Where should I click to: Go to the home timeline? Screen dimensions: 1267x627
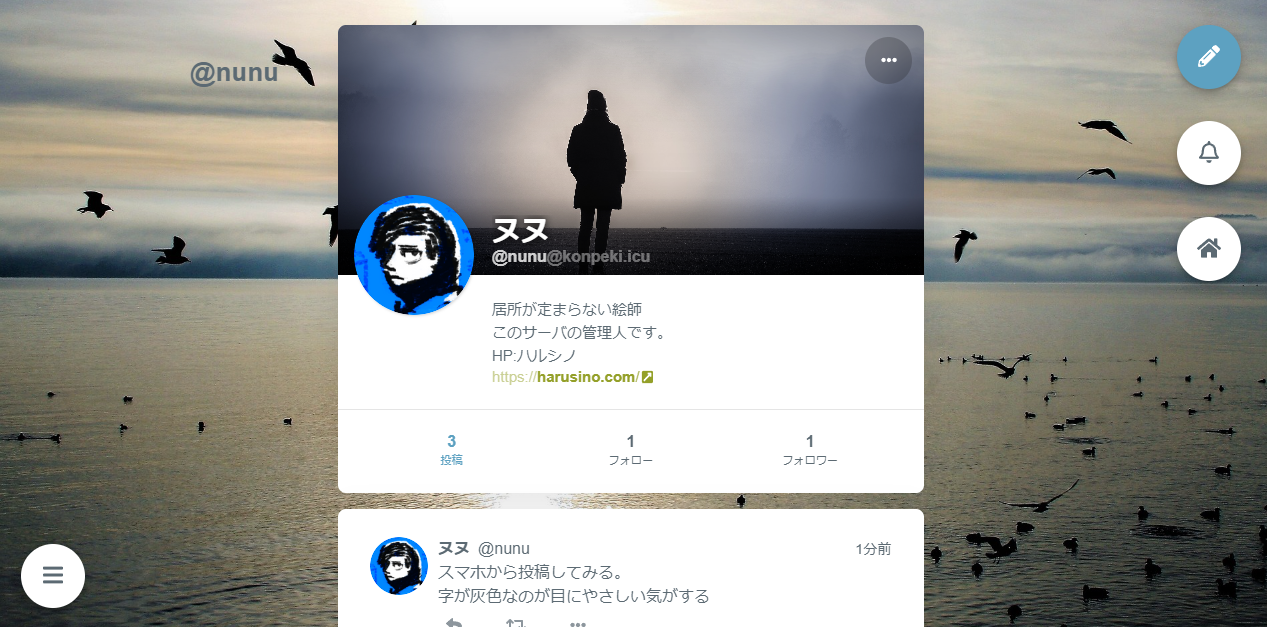click(x=1208, y=249)
